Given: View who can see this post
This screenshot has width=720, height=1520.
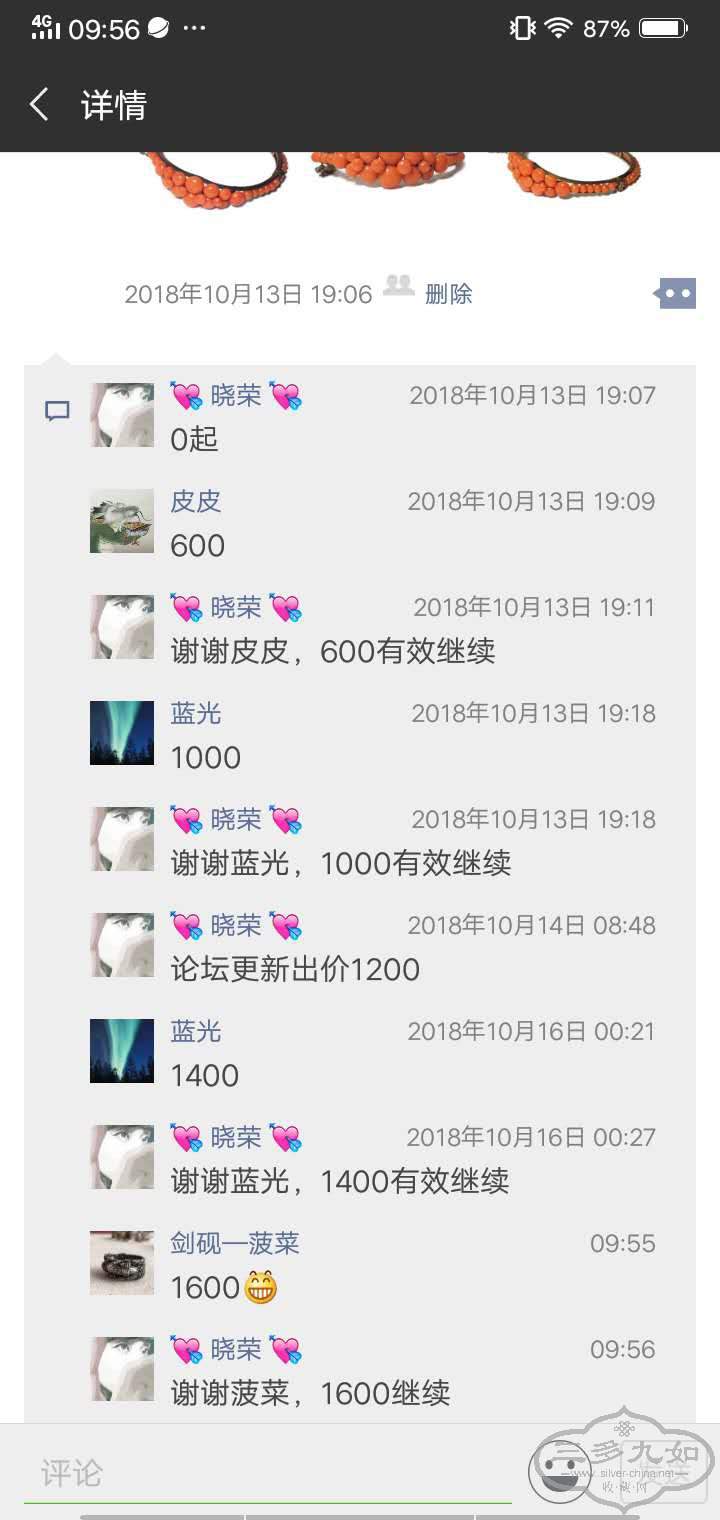Looking at the screenshot, I should [399, 287].
